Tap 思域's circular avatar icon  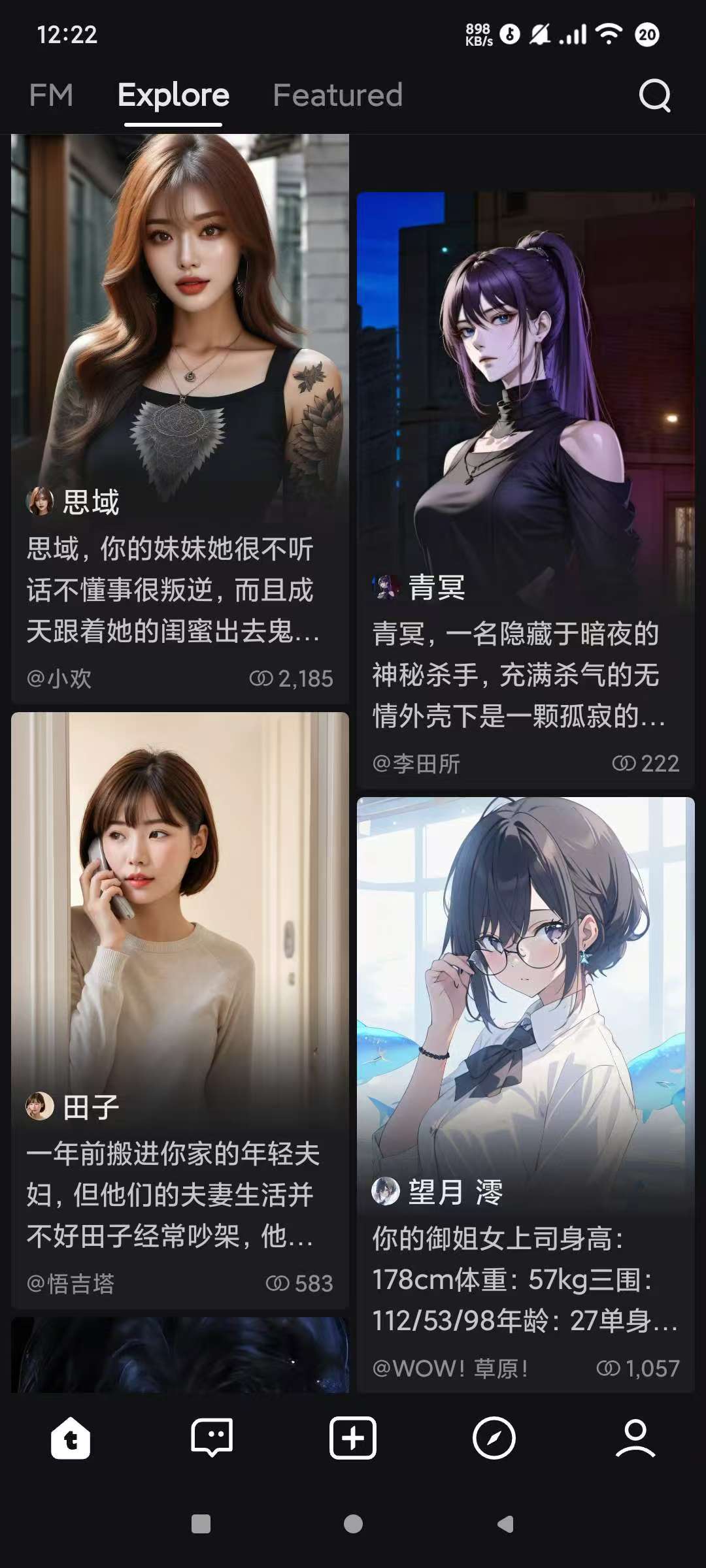pyautogui.click(x=41, y=501)
